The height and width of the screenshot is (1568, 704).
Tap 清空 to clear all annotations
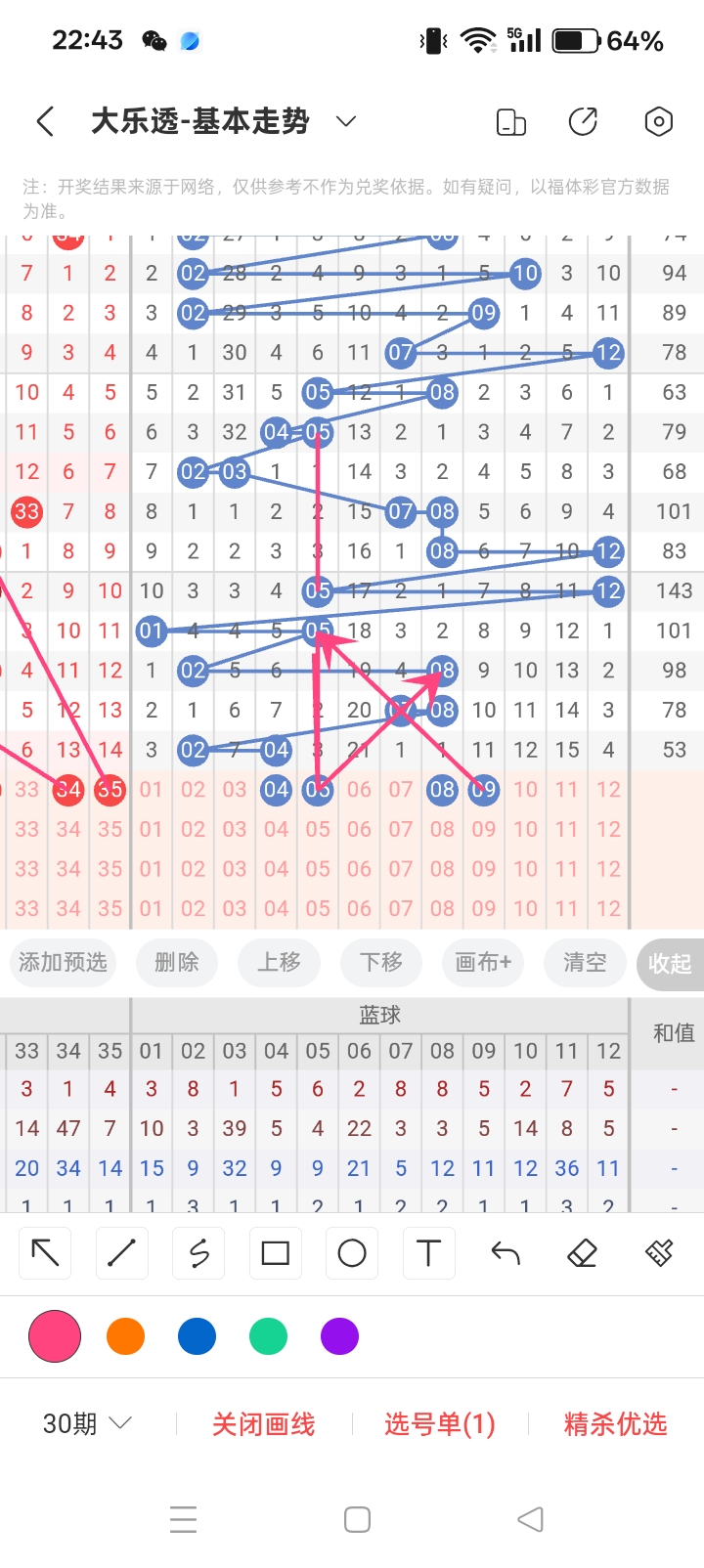click(x=584, y=963)
